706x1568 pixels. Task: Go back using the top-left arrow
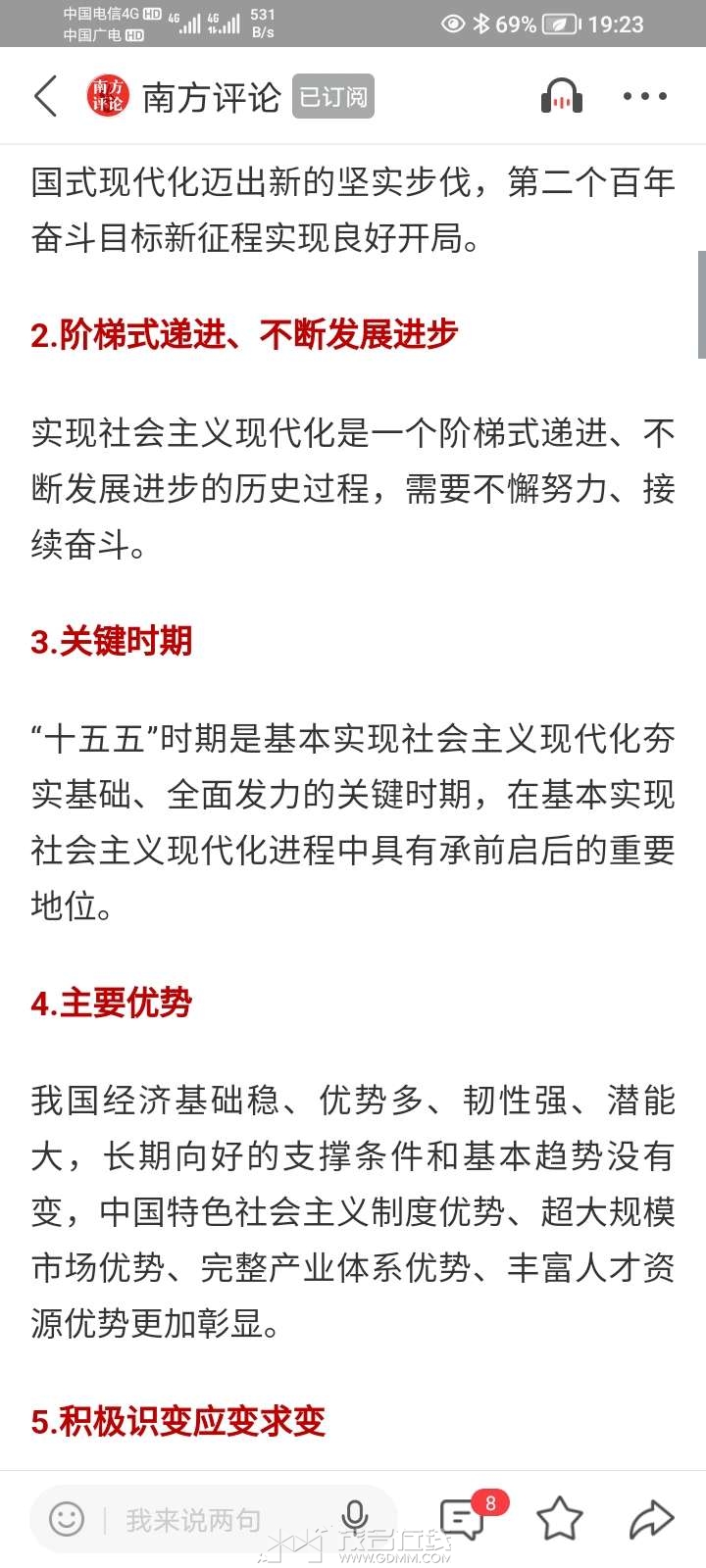pyautogui.click(x=46, y=96)
